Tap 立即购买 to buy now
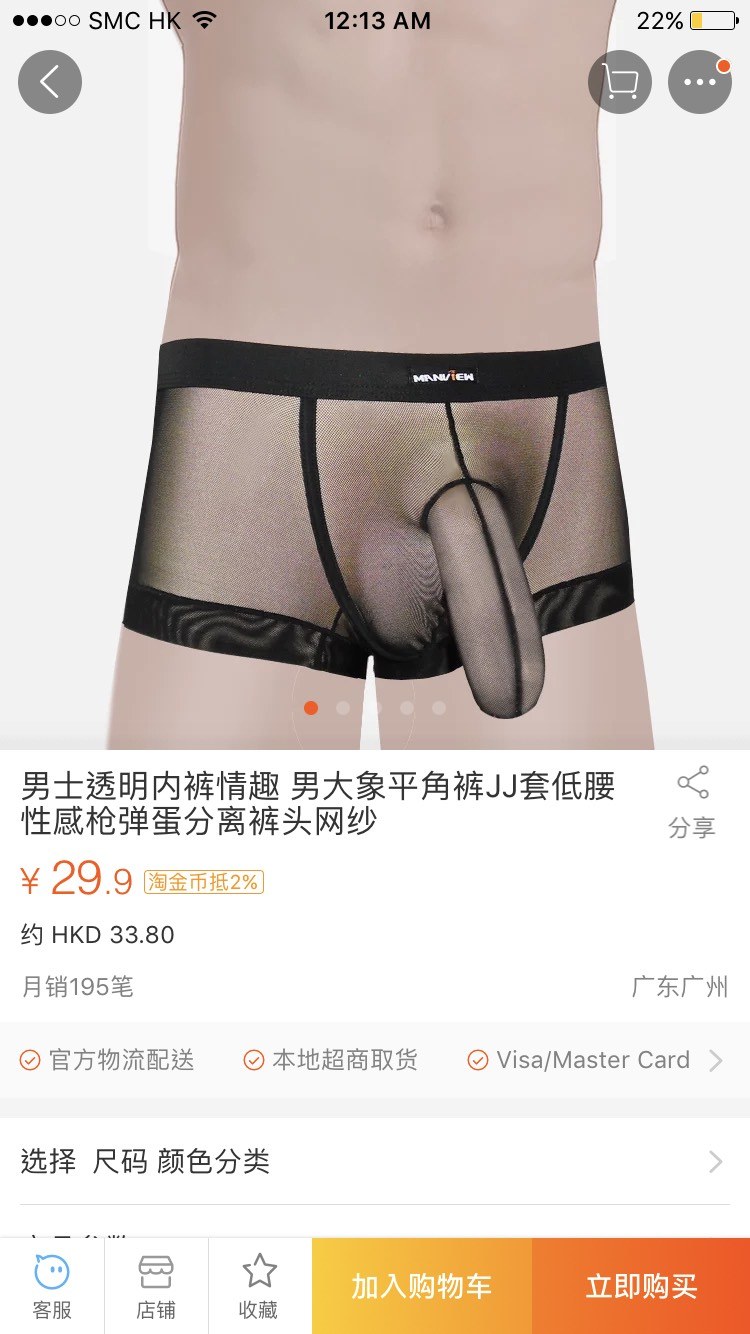This screenshot has height=1334, width=750. pyautogui.click(x=641, y=1286)
